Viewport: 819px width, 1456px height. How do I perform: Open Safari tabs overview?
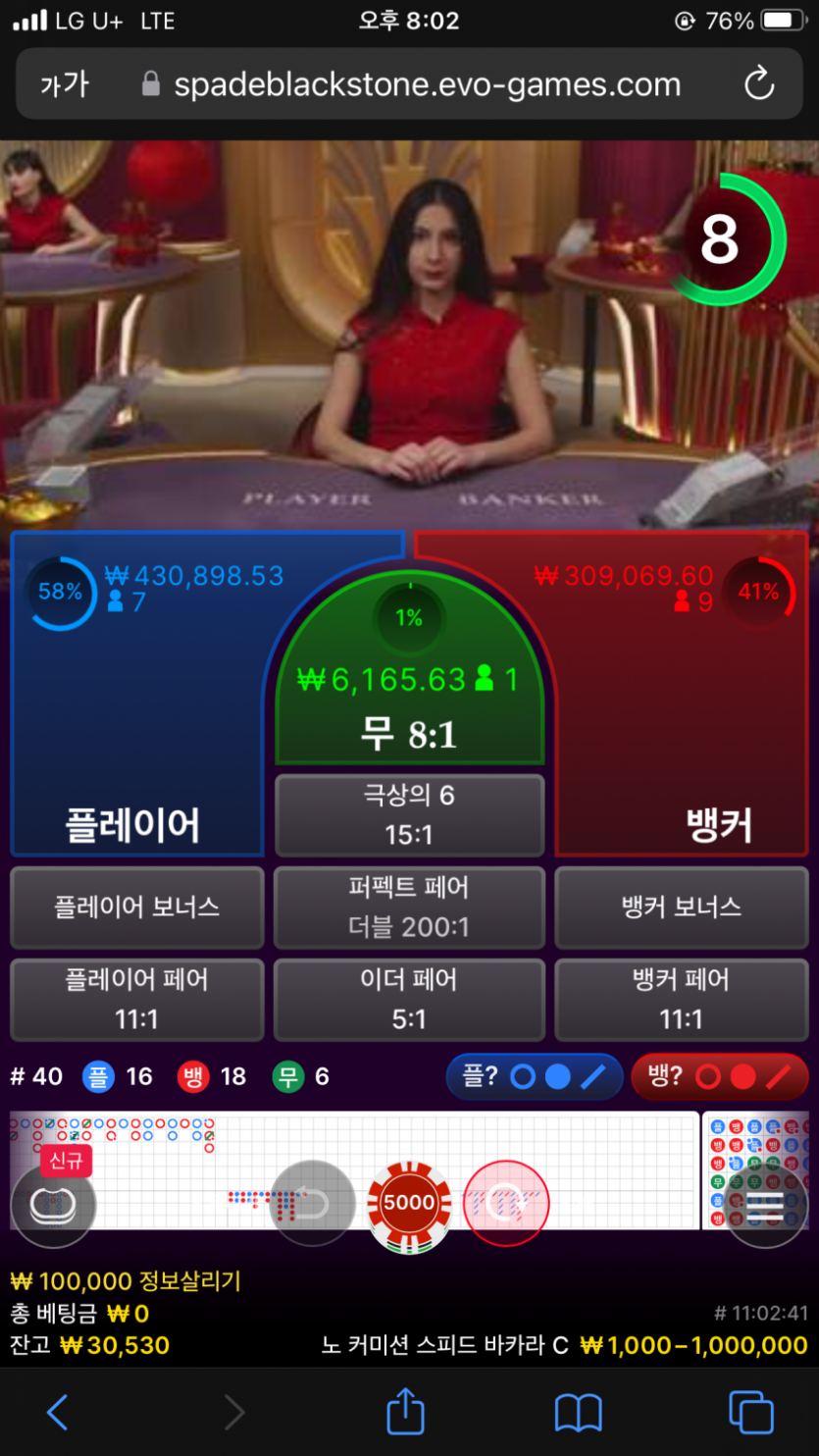click(x=751, y=1413)
